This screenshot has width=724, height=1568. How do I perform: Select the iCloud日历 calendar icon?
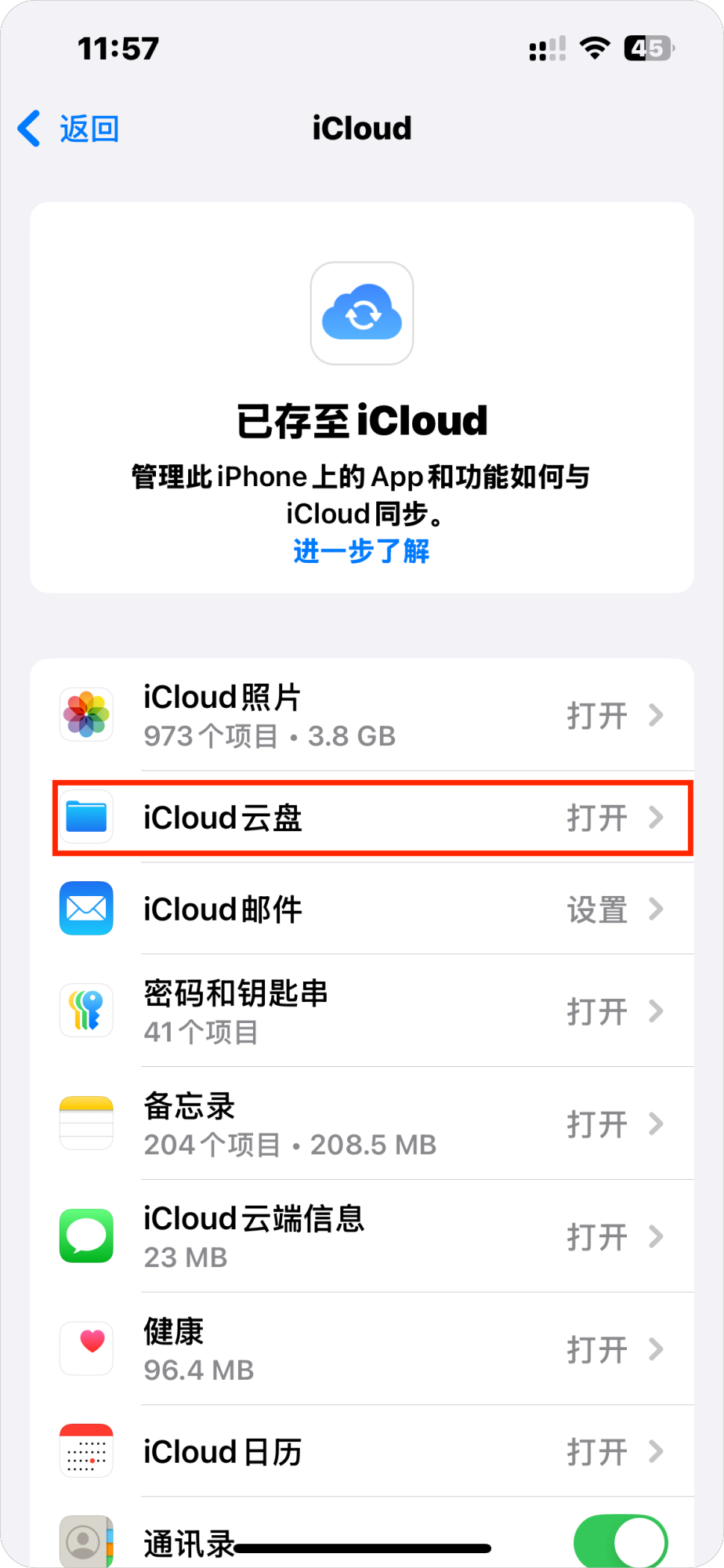(x=86, y=1451)
